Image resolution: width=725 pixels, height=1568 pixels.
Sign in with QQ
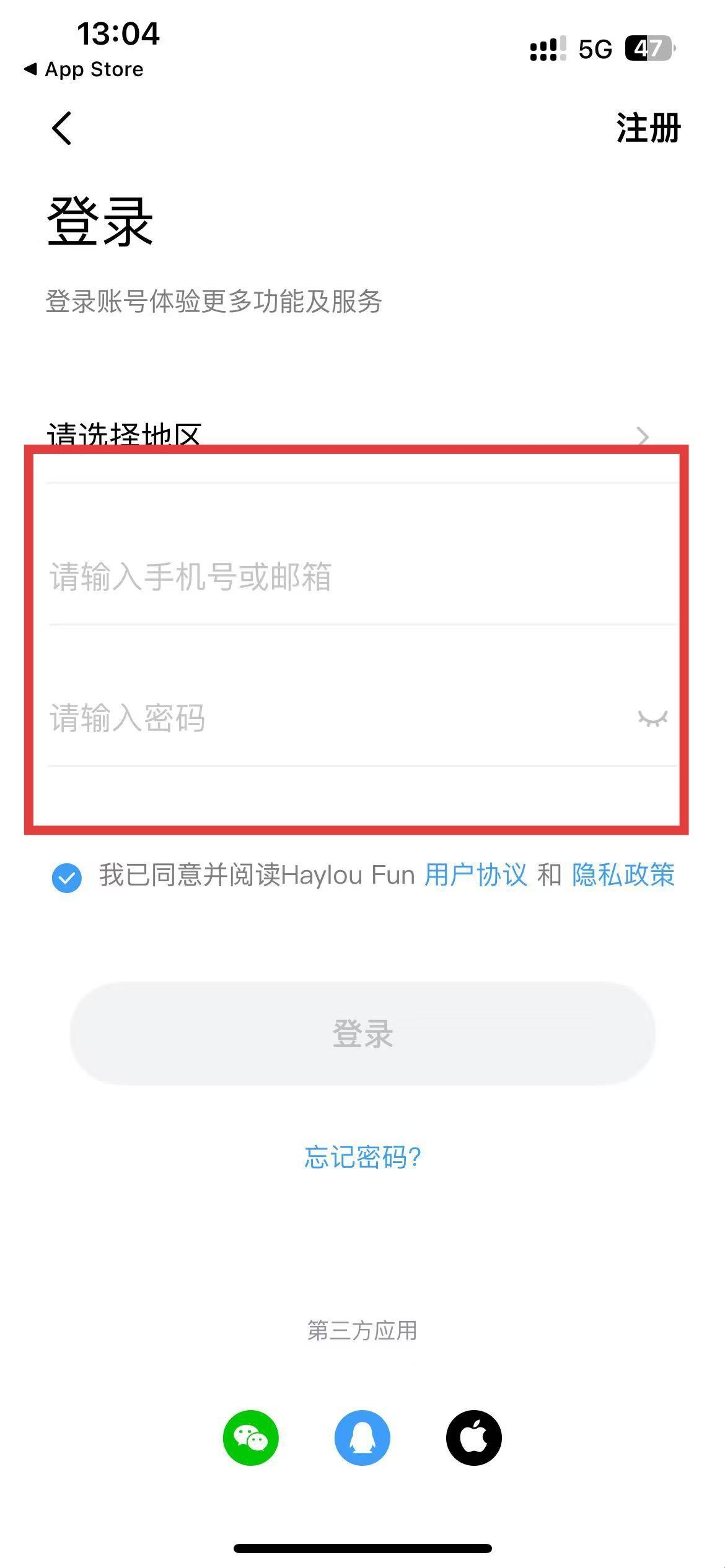pyautogui.click(x=362, y=1437)
